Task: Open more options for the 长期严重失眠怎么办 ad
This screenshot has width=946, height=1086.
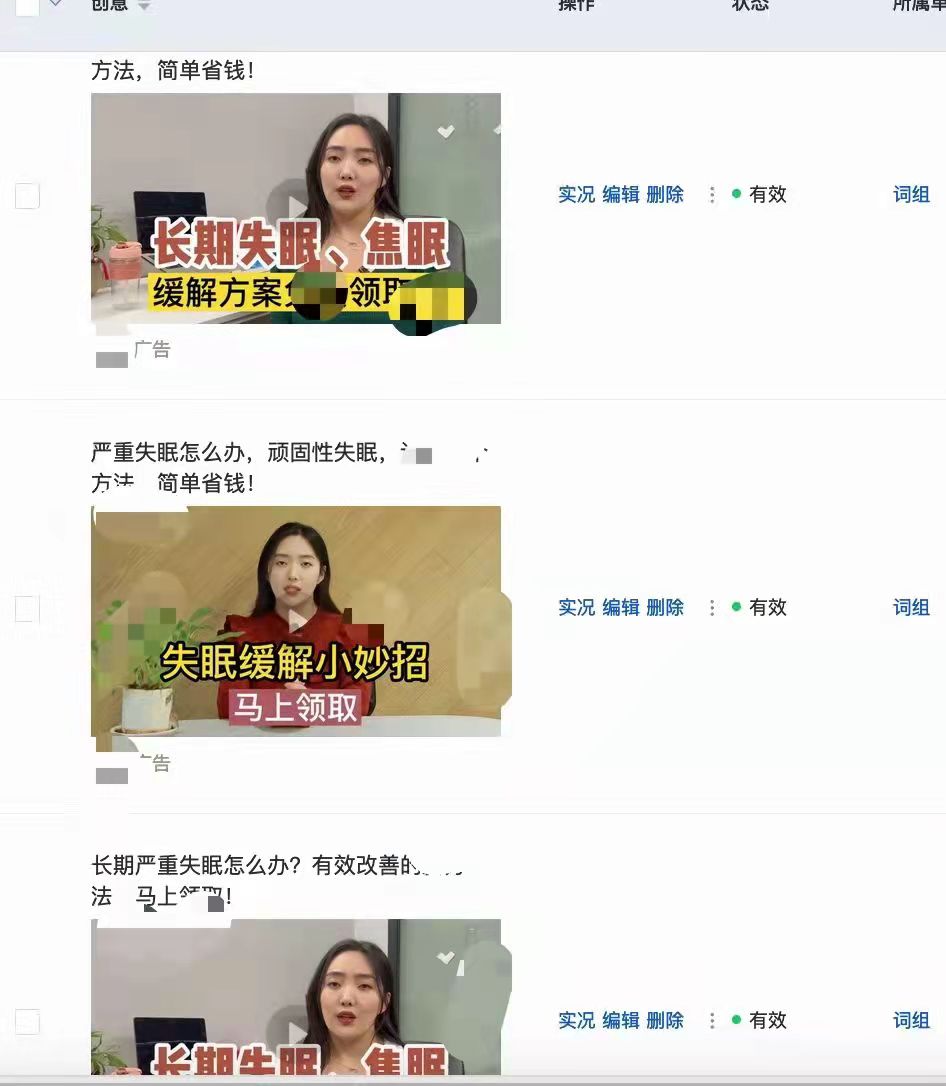Action: point(712,1021)
